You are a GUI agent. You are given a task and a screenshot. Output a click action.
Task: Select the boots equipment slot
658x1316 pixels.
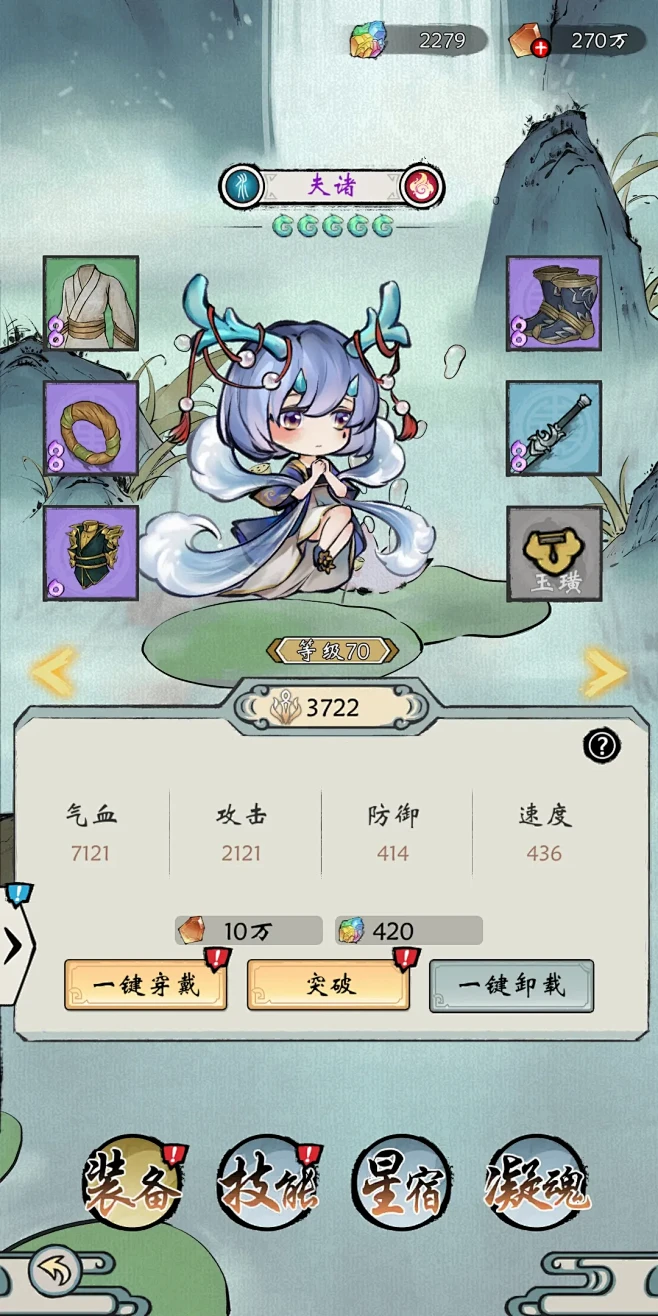pyautogui.click(x=554, y=303)
